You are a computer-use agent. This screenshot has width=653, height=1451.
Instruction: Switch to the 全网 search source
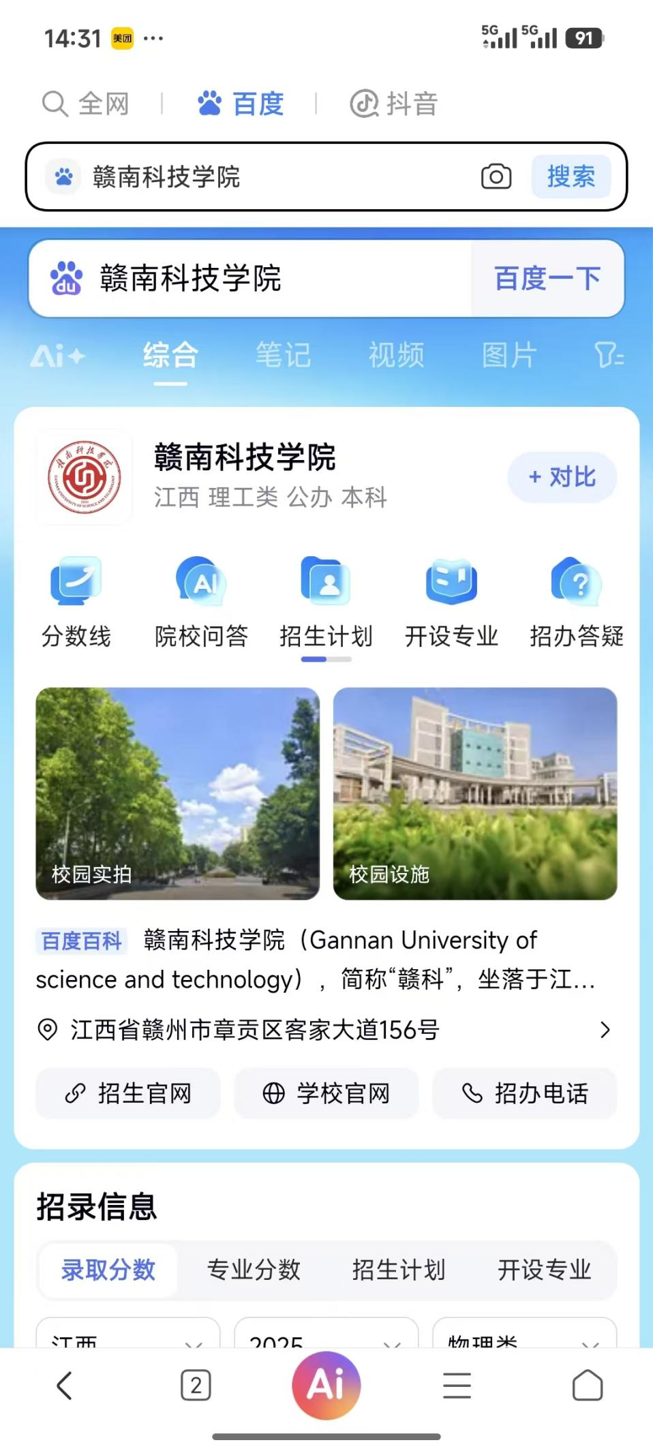point(86,103)
